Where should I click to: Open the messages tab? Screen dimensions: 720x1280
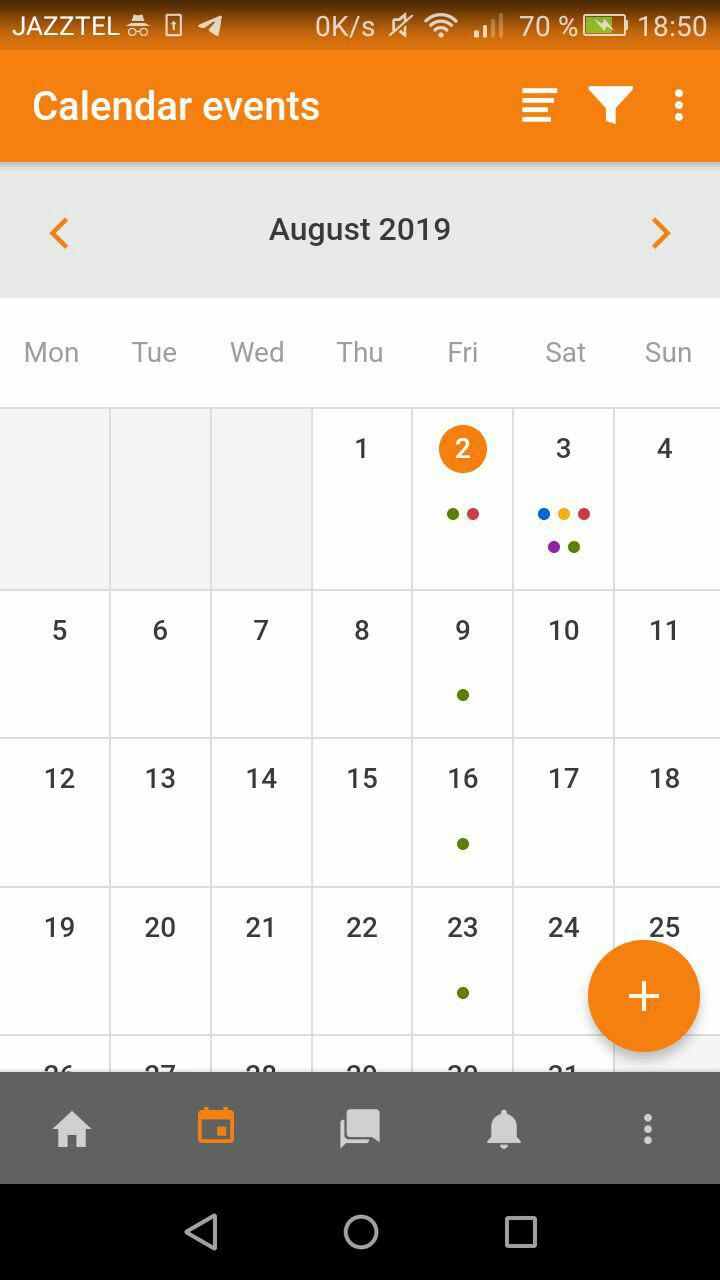point(360,1129)
